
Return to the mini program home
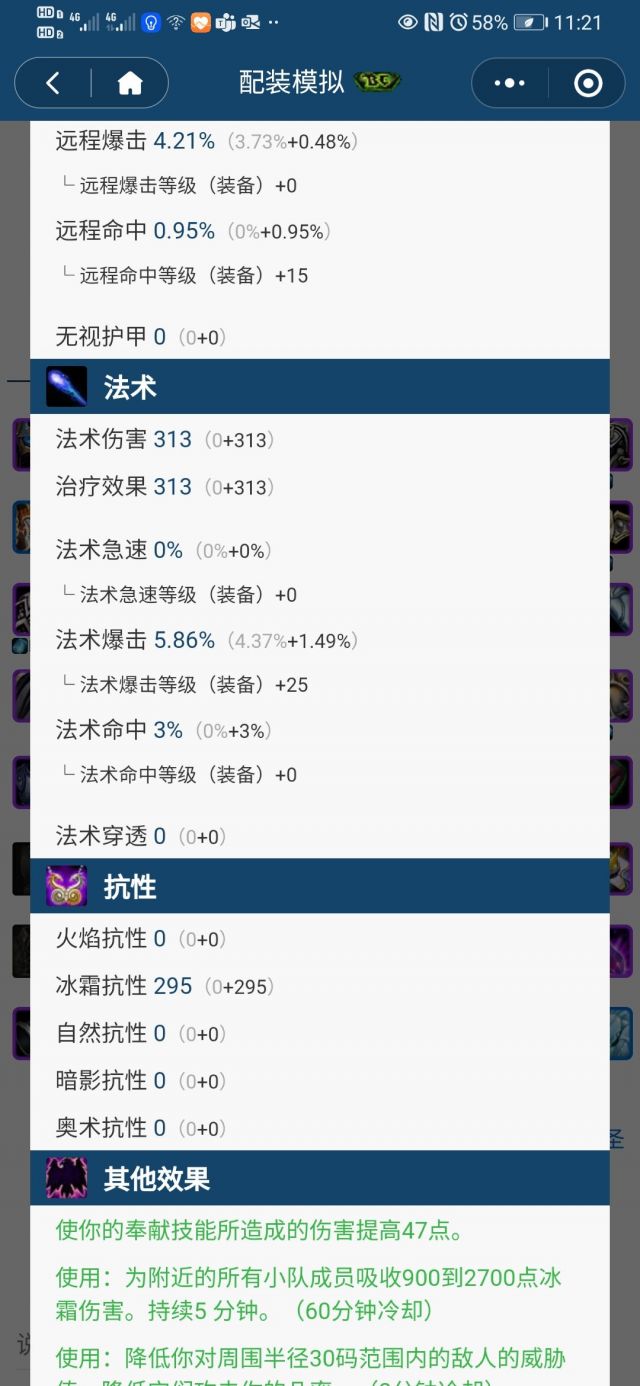click(x=130, y=83)
